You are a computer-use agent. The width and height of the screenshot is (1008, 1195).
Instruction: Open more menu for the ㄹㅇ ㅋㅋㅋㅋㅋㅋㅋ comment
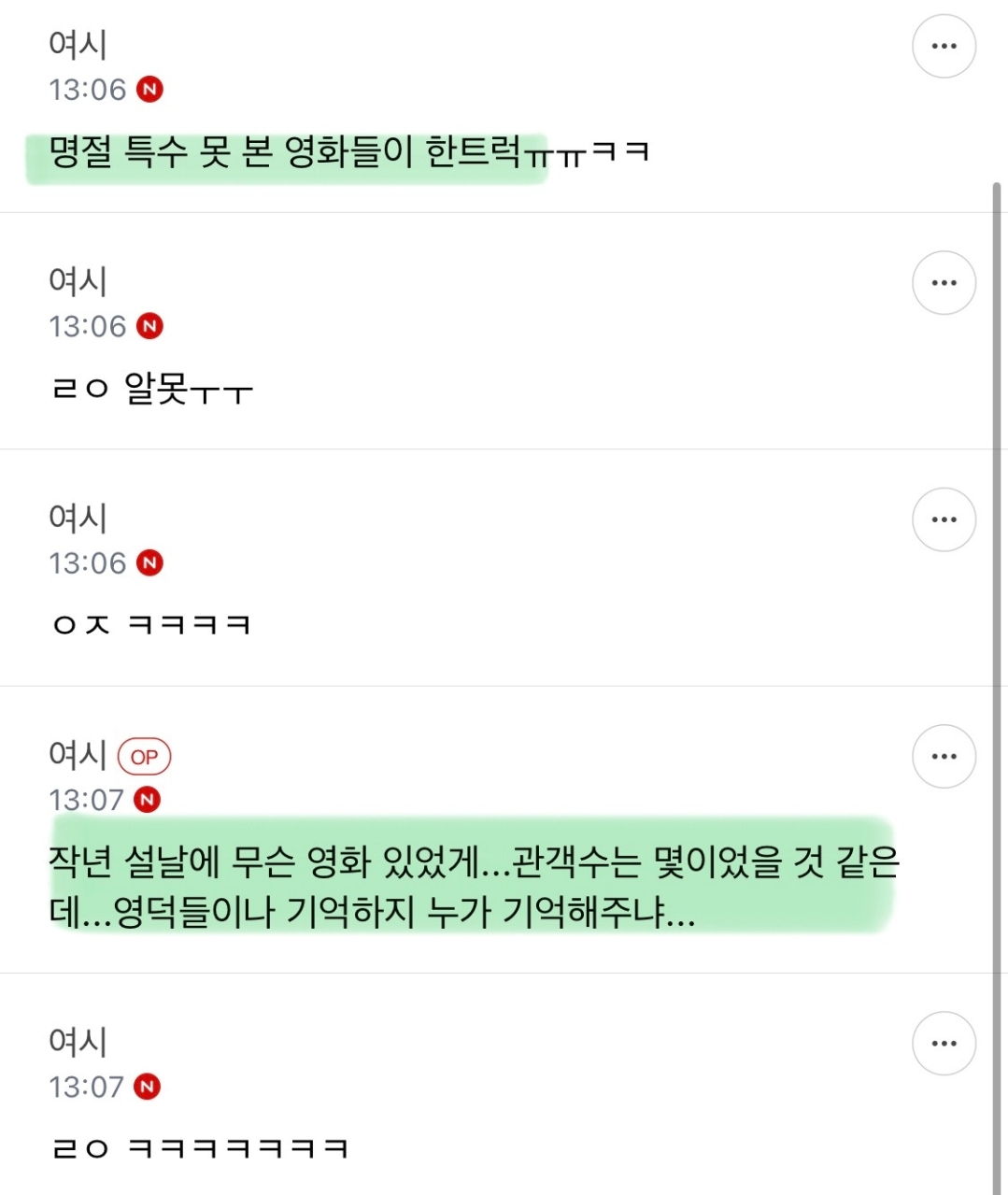944,1043
